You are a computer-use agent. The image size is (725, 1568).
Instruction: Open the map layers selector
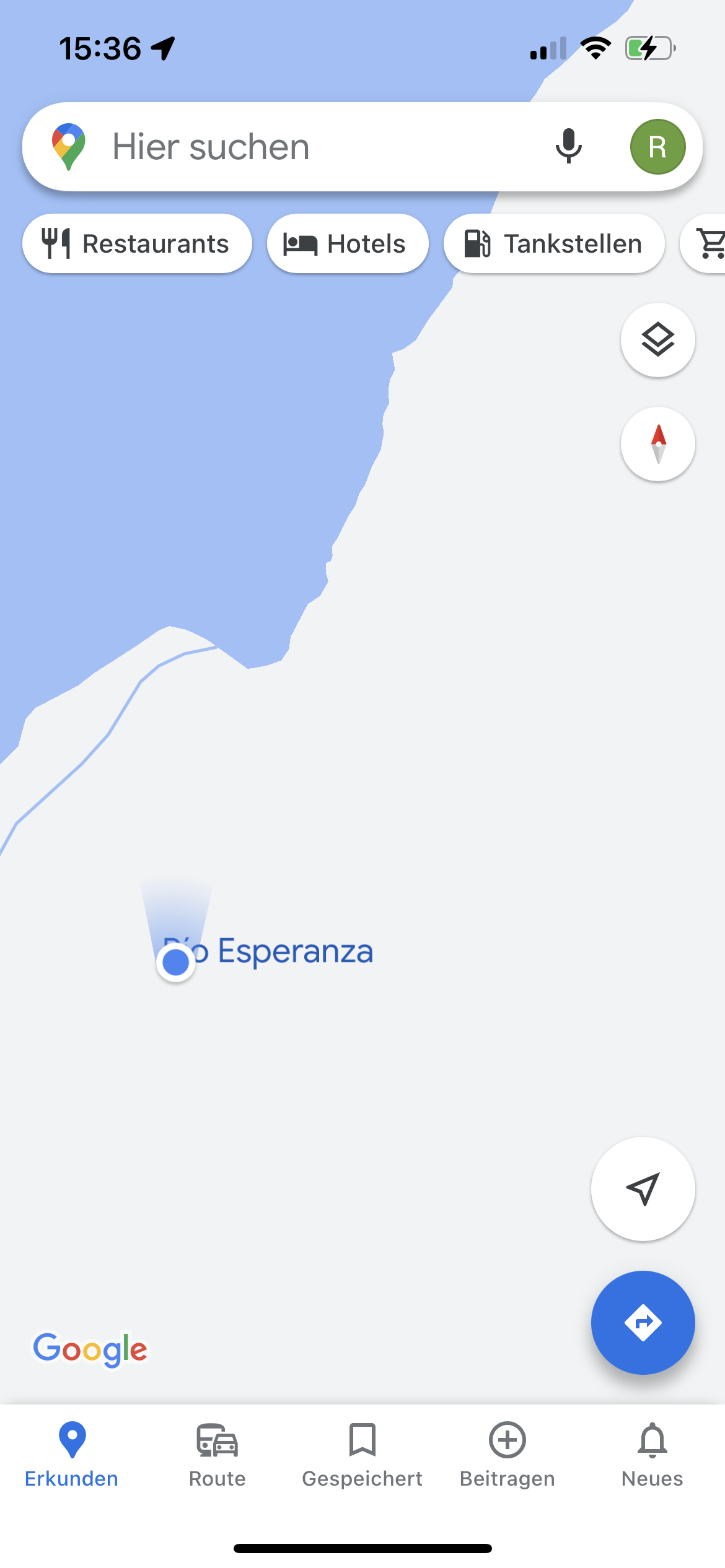point(657,340)
